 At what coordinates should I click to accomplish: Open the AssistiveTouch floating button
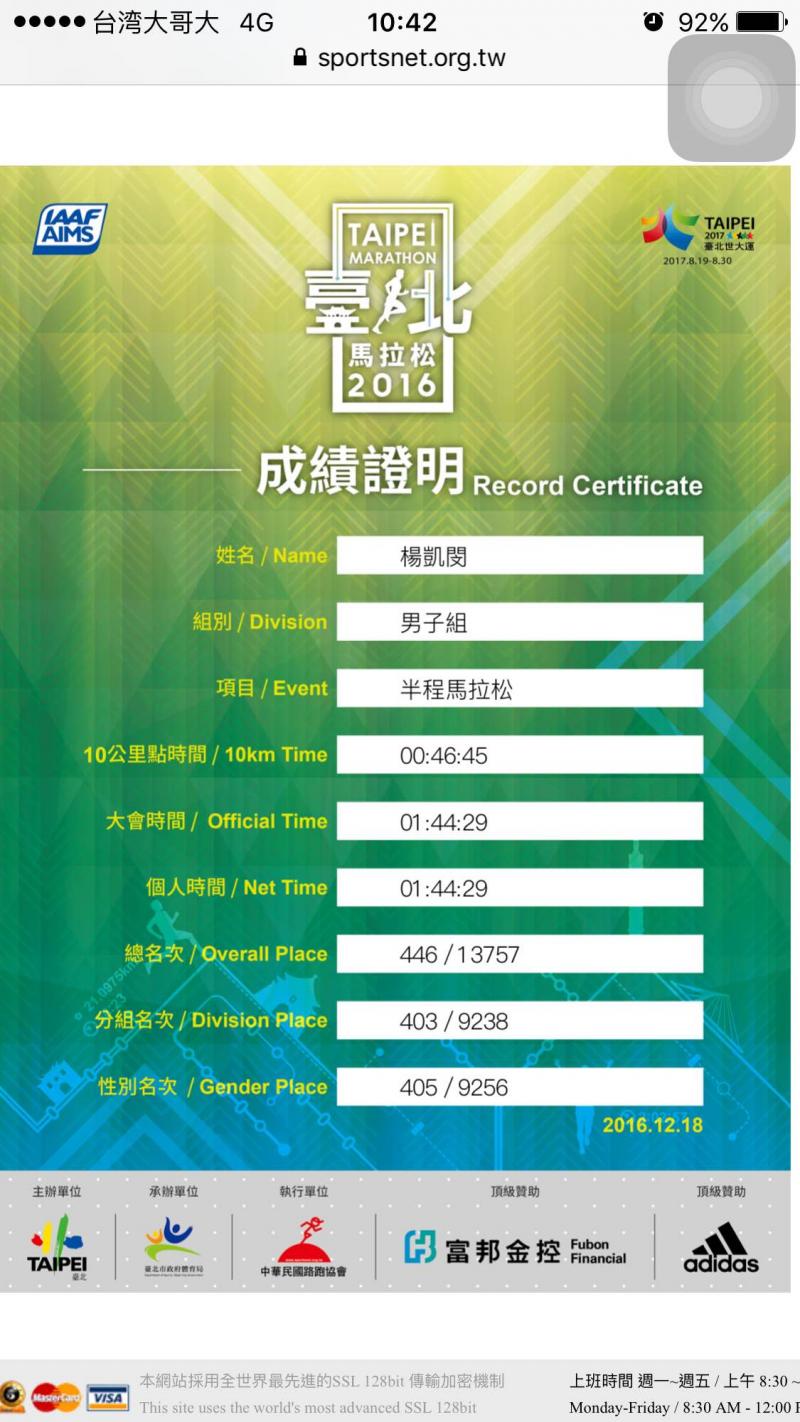[x=731, y=98]
